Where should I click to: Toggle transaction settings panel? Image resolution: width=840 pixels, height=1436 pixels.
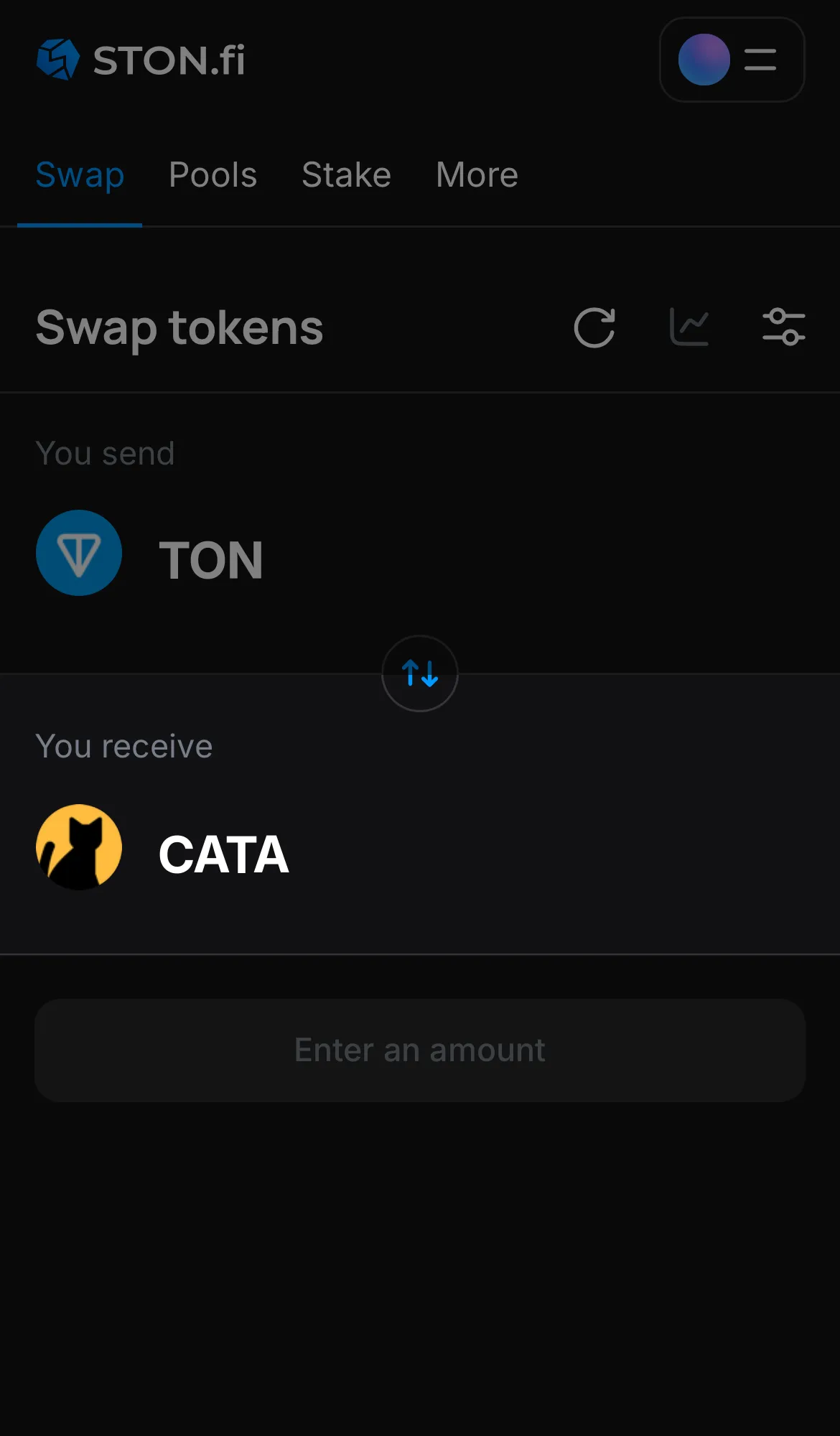pyautogui.click(x=784, y=327)
